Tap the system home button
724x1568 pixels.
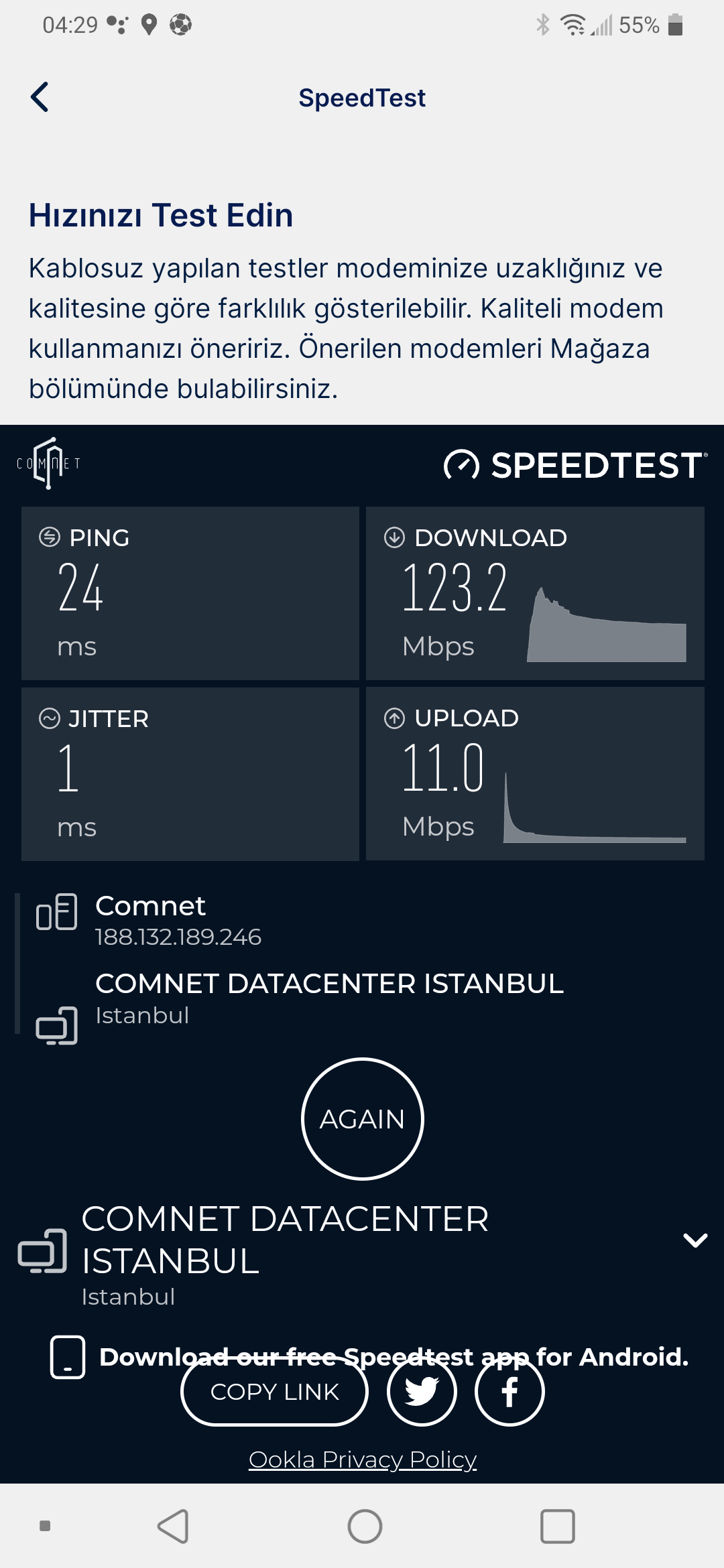pyautogui.click(x=365, y=1526)
